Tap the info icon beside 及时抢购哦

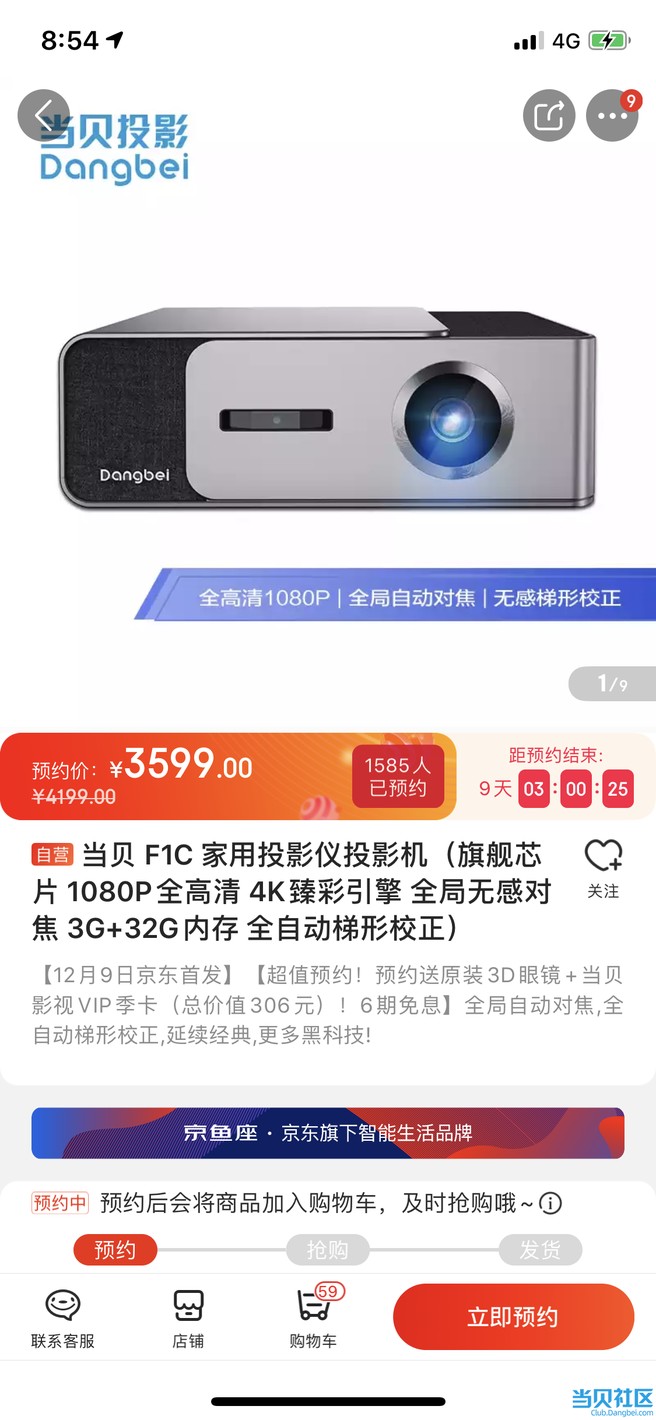tap(550, 1203)
